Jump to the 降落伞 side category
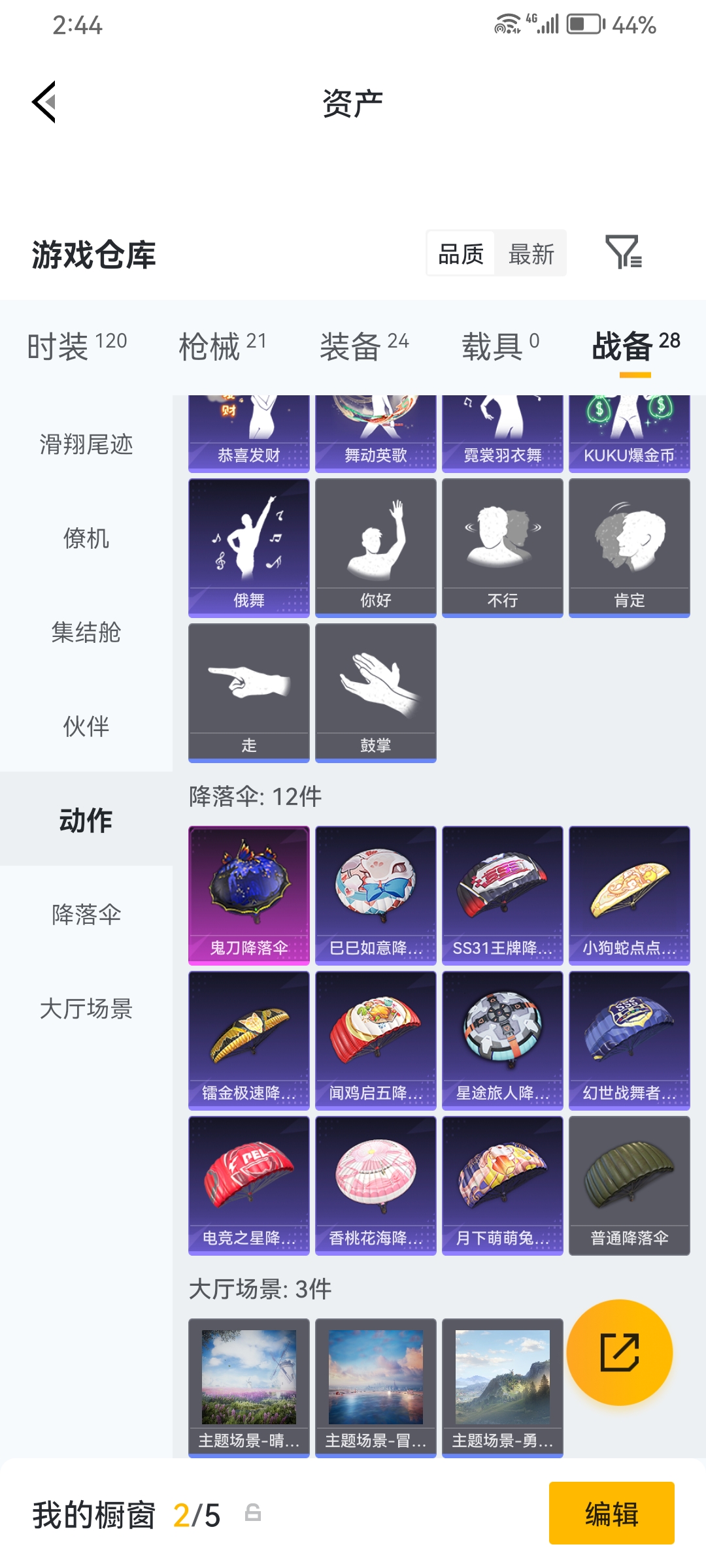 tap(86, 914)
